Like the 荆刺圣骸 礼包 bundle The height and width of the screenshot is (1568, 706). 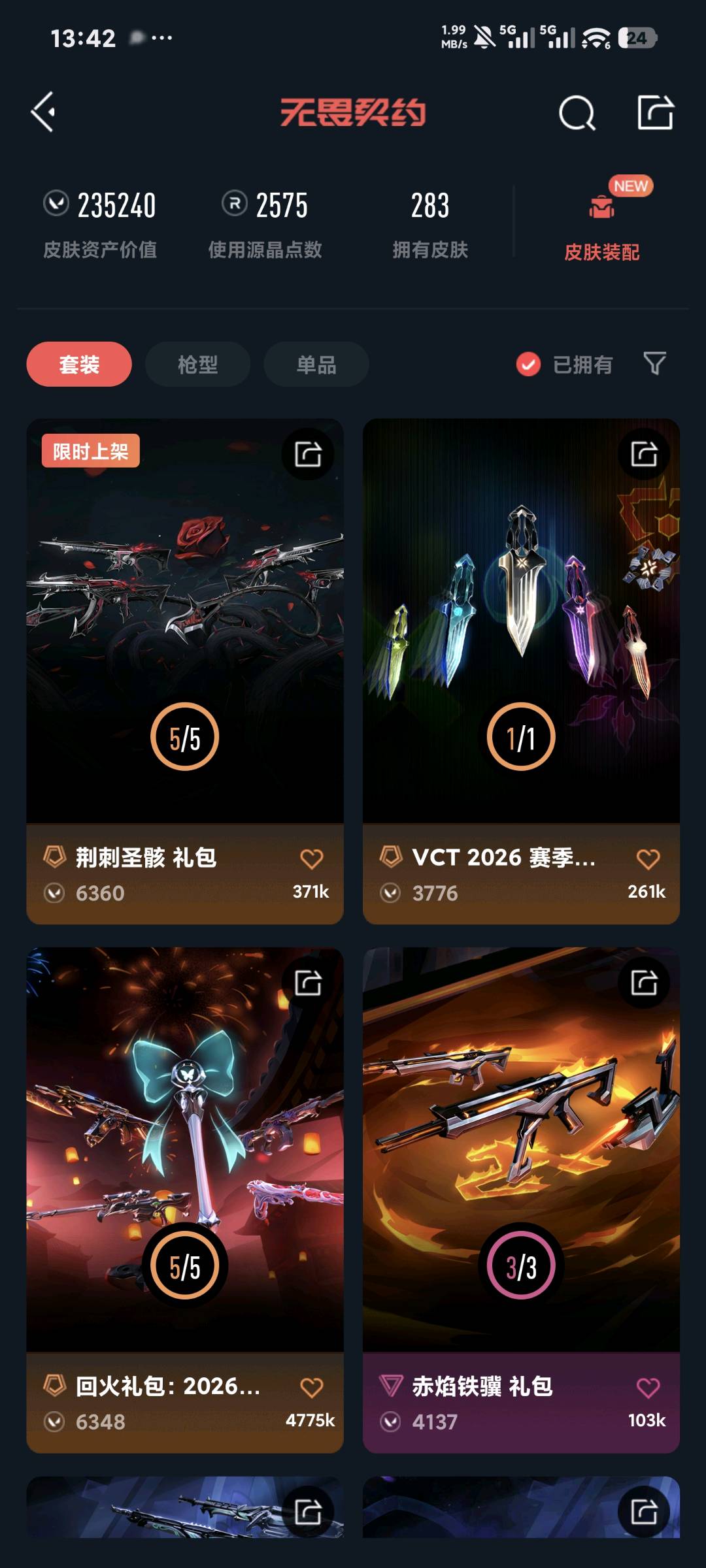[311, 858]
